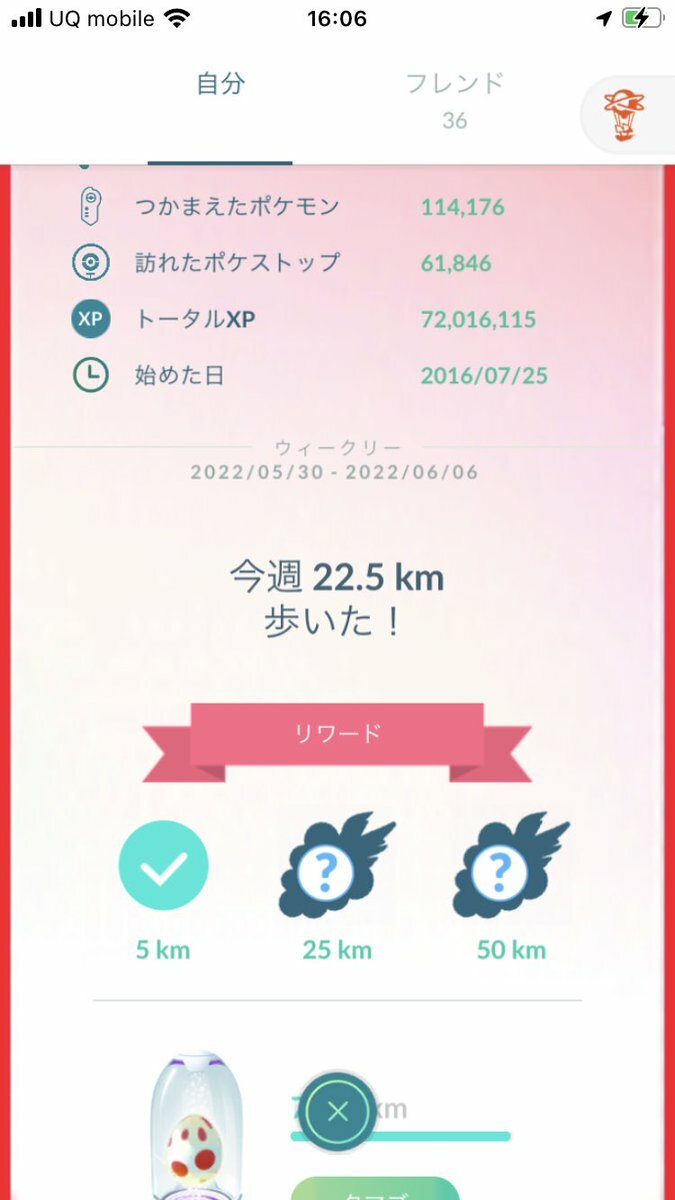The height and width of the screenshot is (1200, 675).
Task: Switch to the 自分 tab
Action: [220, 84]
